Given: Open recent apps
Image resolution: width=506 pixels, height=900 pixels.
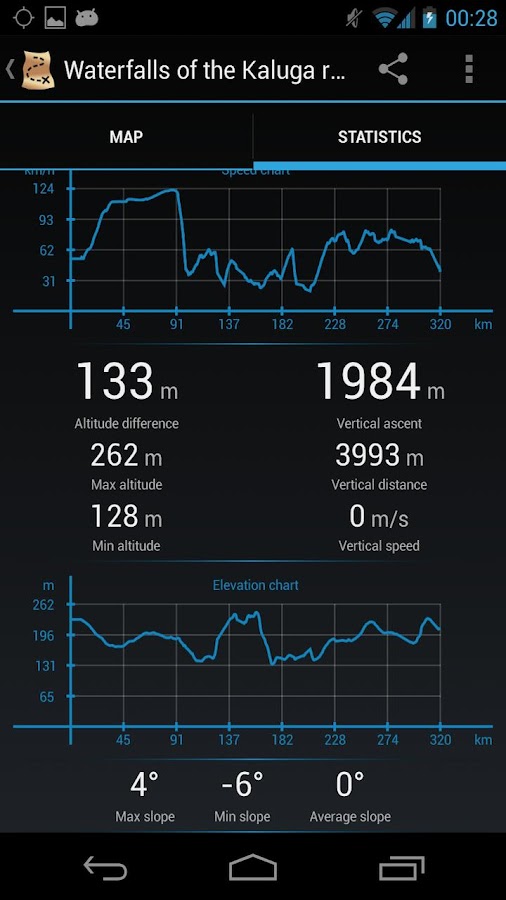Looking at the screenshot, I should 402,867.
